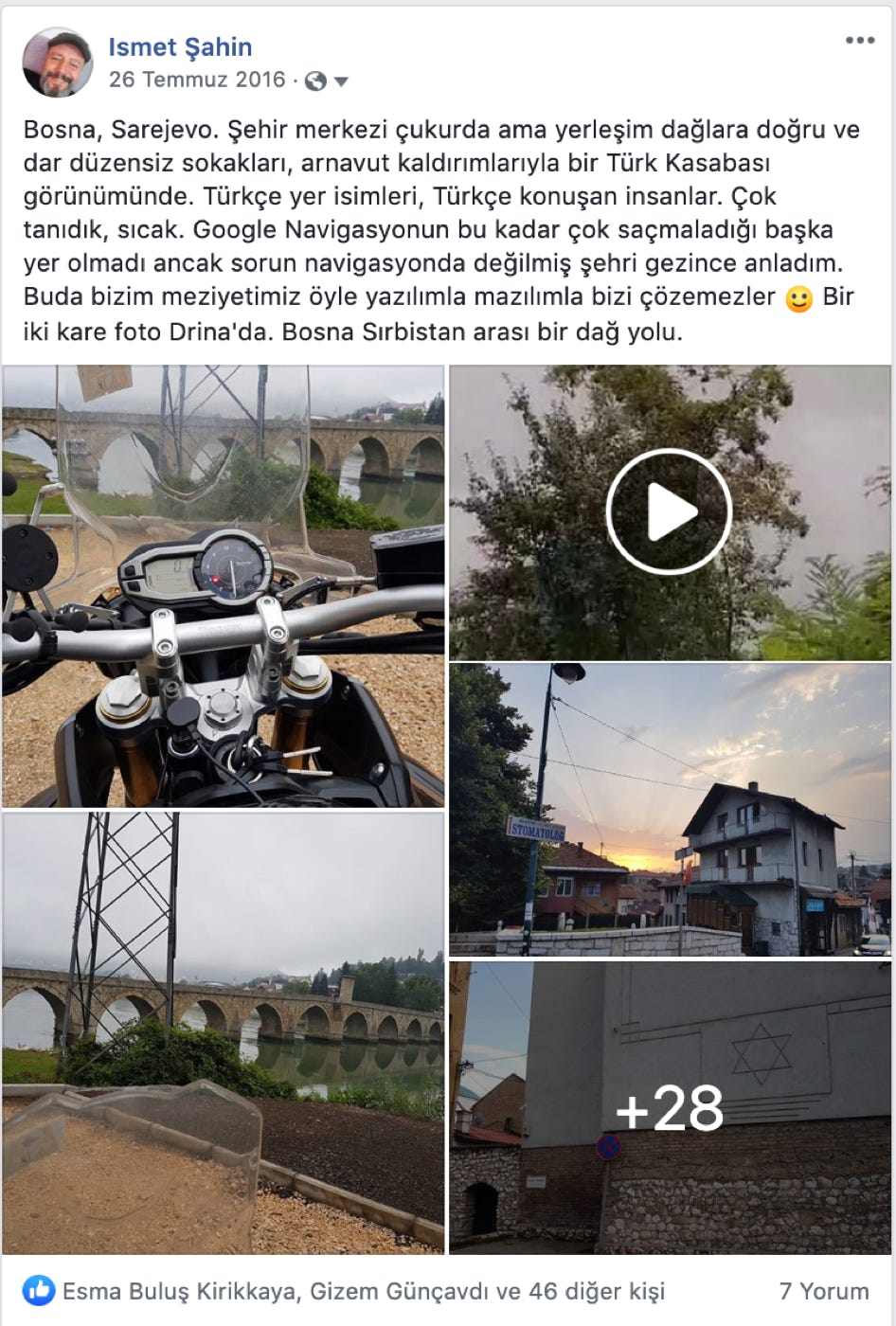Viewport: 896px width, 1326px height.
Task: Open the motorcycle handlebar bridge photo
Action: point(224,587)
